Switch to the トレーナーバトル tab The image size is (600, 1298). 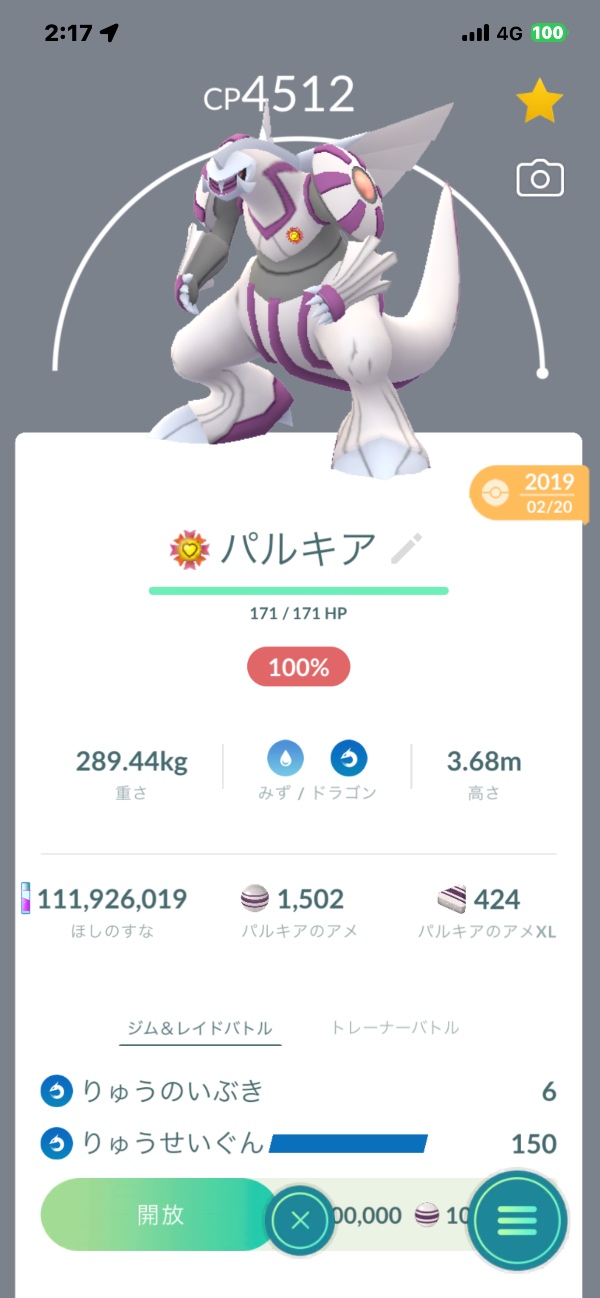point(394,1027)
